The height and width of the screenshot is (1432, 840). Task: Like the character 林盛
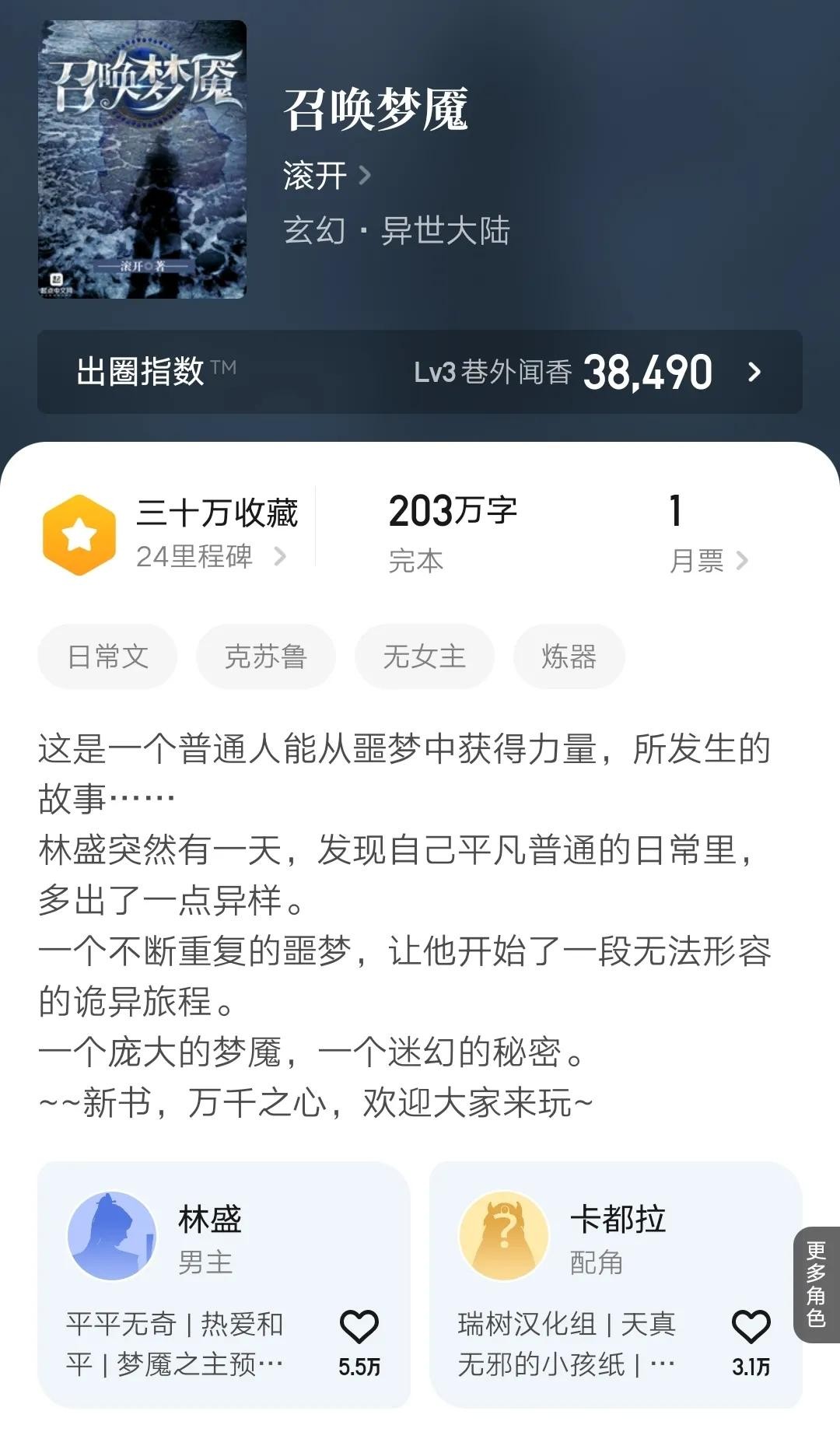point(359,1328)
